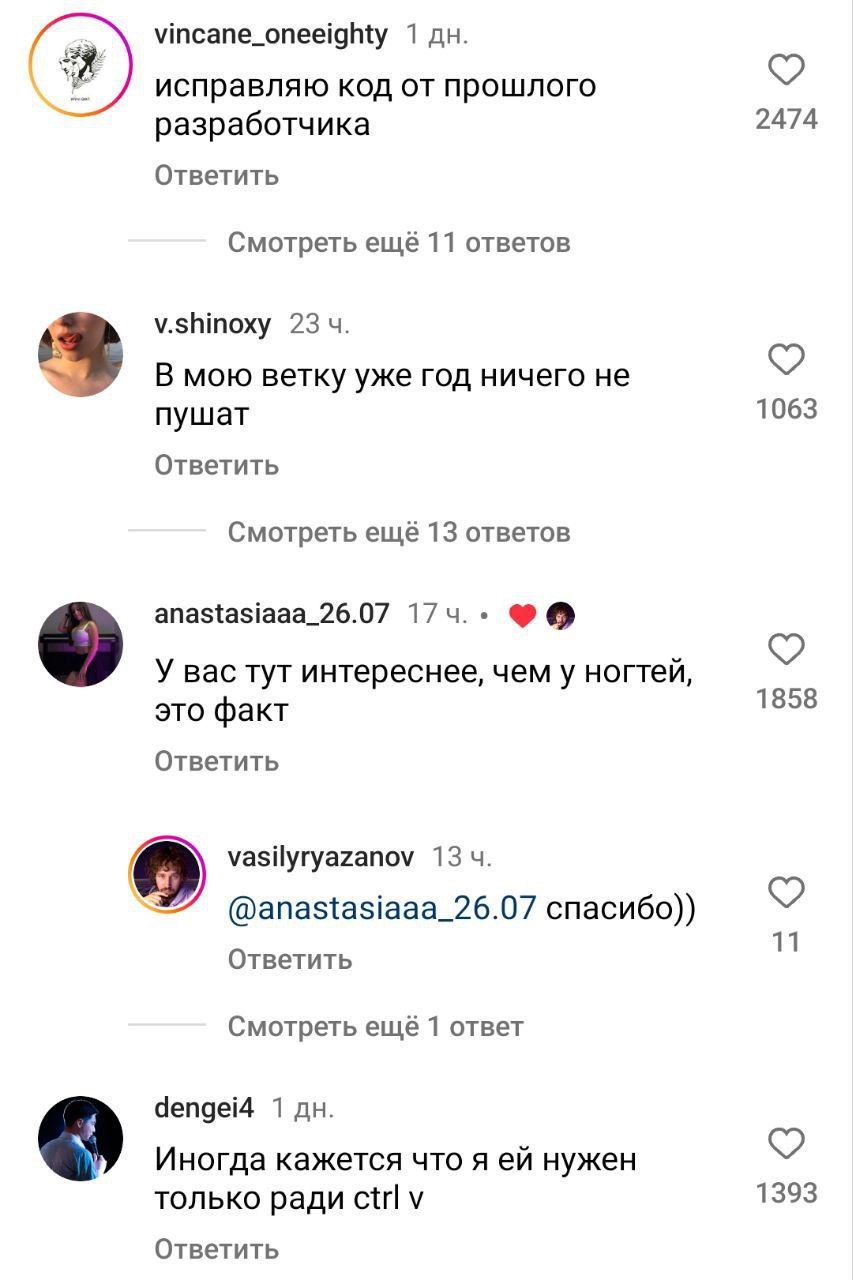The image size is (853, 1280).
Task: Like vasilyryazanov's reply
Action: click(x=786, y=892)
